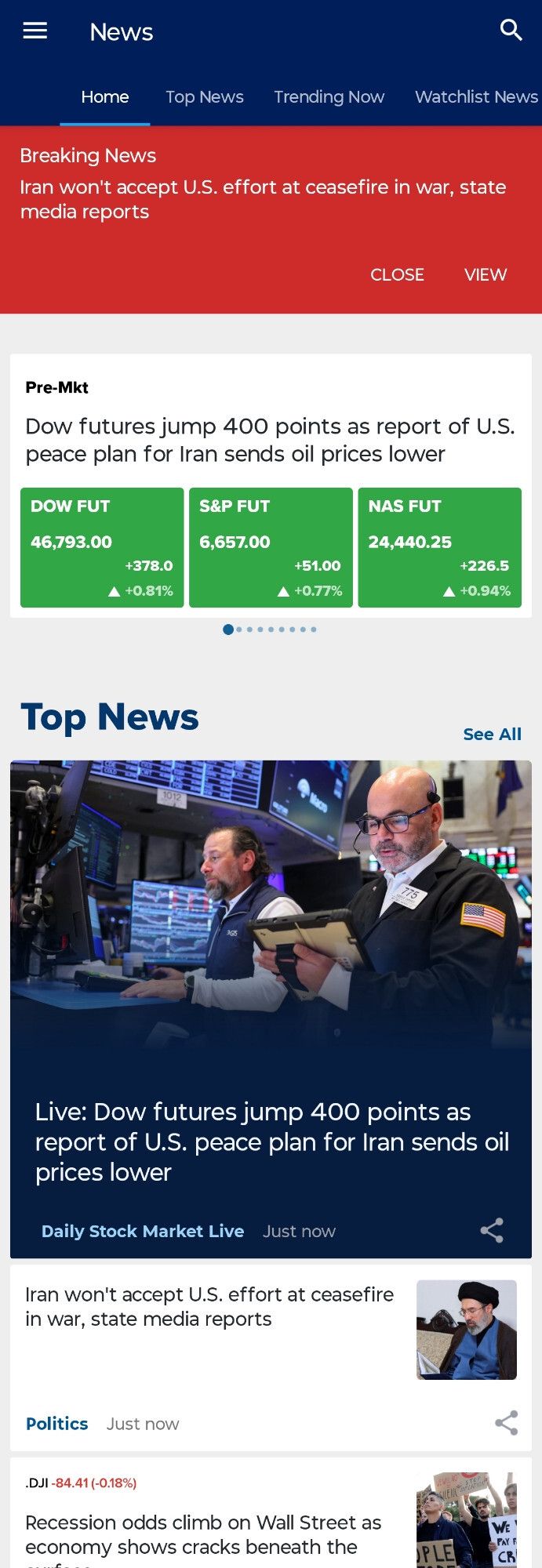Switch to the Trending Now tab
Viewport: 542px width, 1568px height.
pyautogui.click(x=329, y=97)
